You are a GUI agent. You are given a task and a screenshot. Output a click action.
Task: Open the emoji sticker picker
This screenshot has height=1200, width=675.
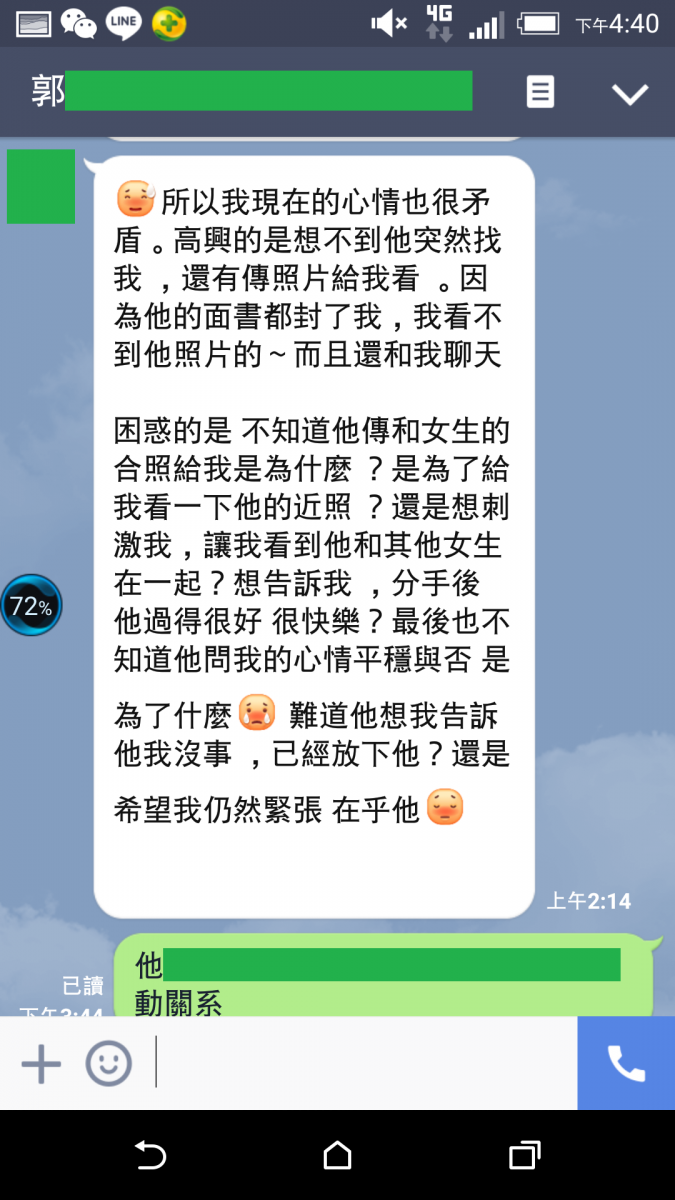tap(108, 1063)
